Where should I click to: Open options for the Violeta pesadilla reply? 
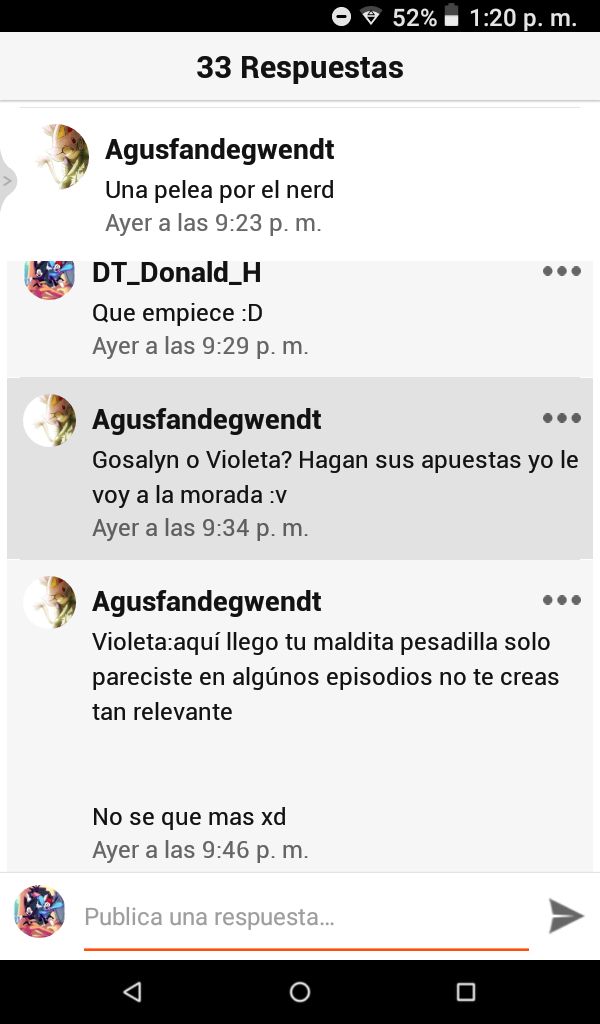coord(561,600)
